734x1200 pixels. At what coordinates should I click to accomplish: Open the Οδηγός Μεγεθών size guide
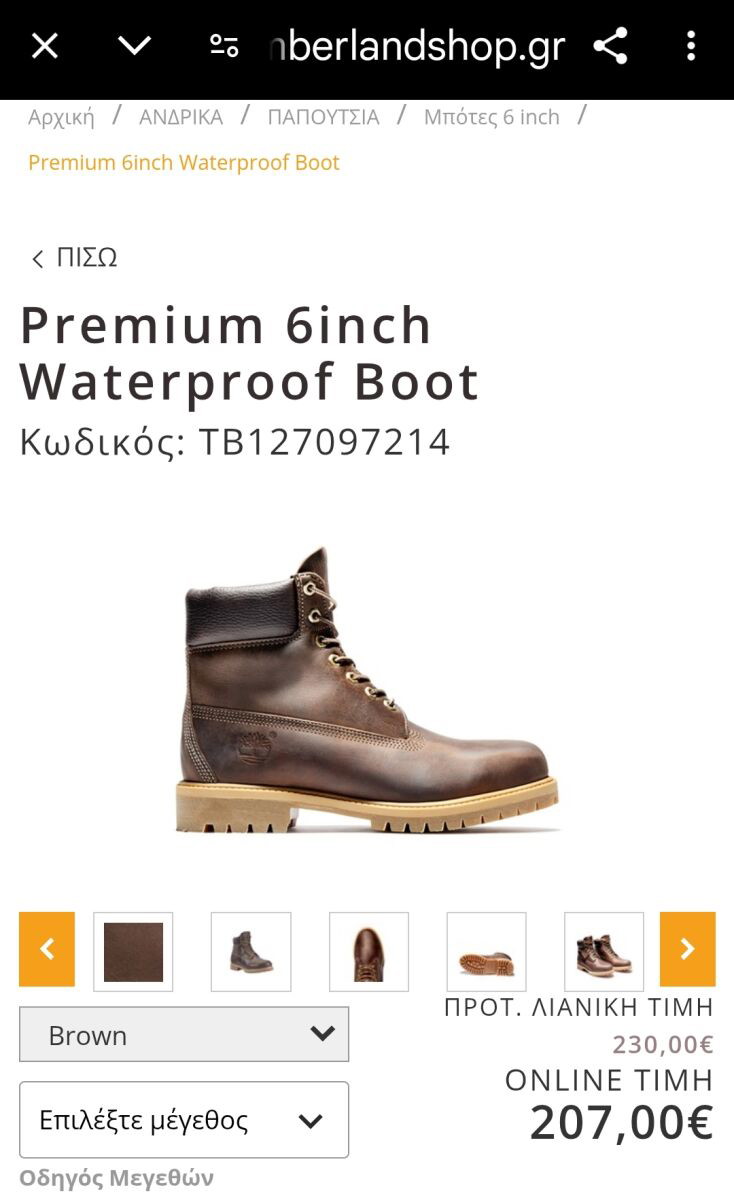pyautogui.click(x=116, y=1178)
